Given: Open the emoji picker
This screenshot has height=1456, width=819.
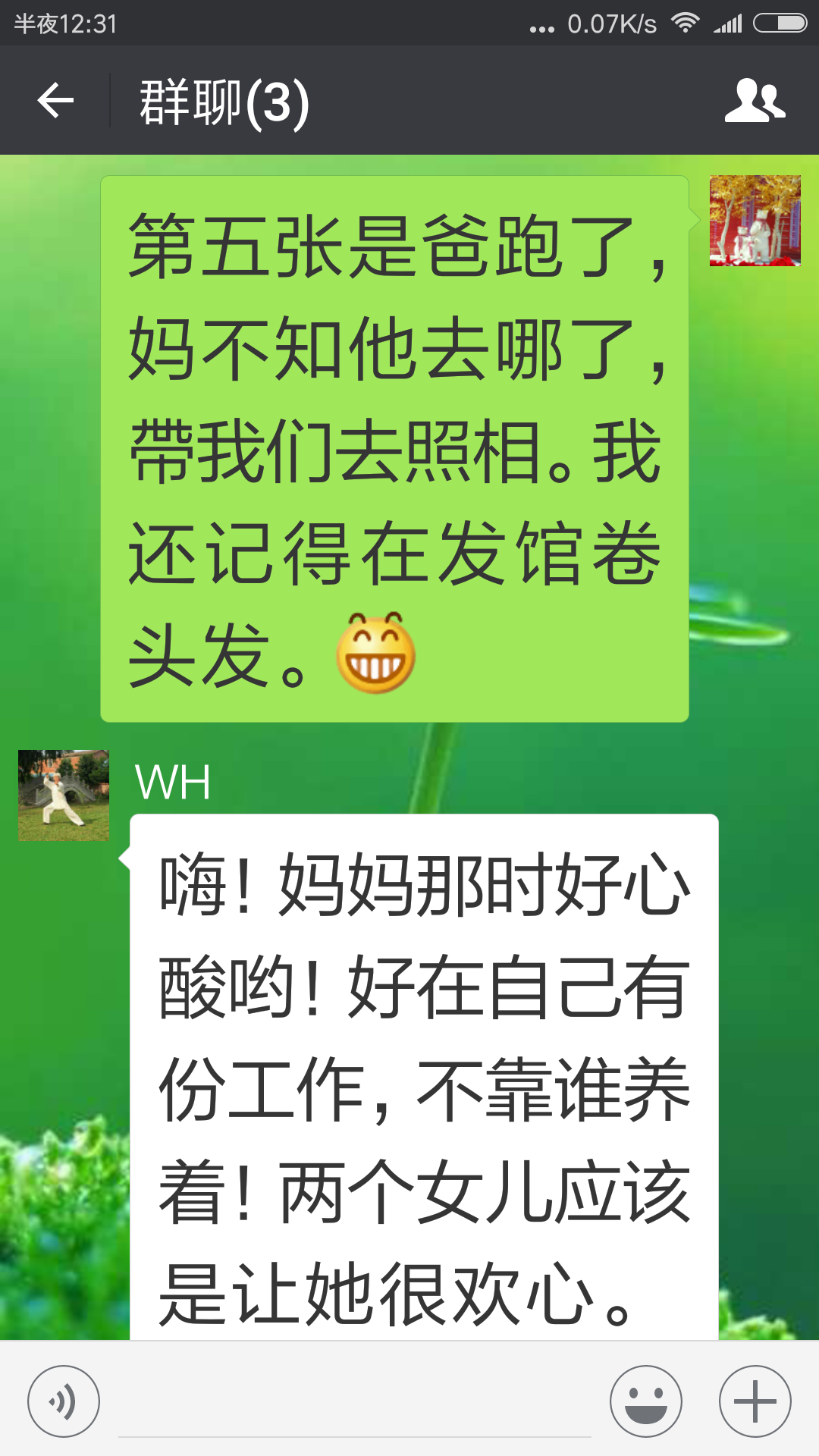Looking at the screenshot, I should click(645, 1401).
